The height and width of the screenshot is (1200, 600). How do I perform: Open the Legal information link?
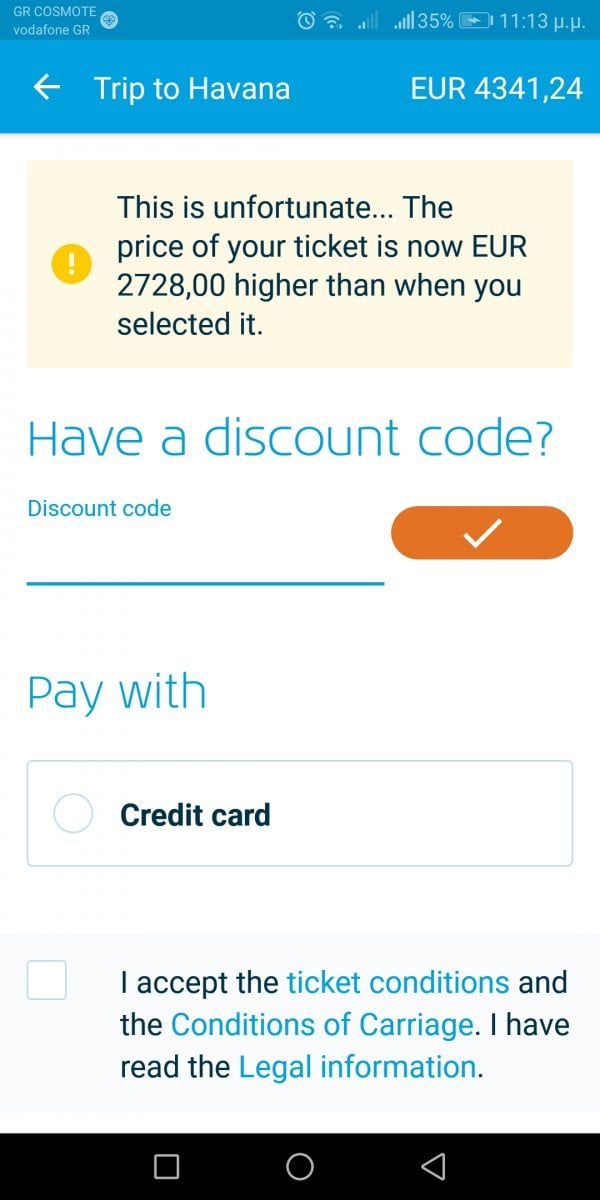click(357, 1067)
